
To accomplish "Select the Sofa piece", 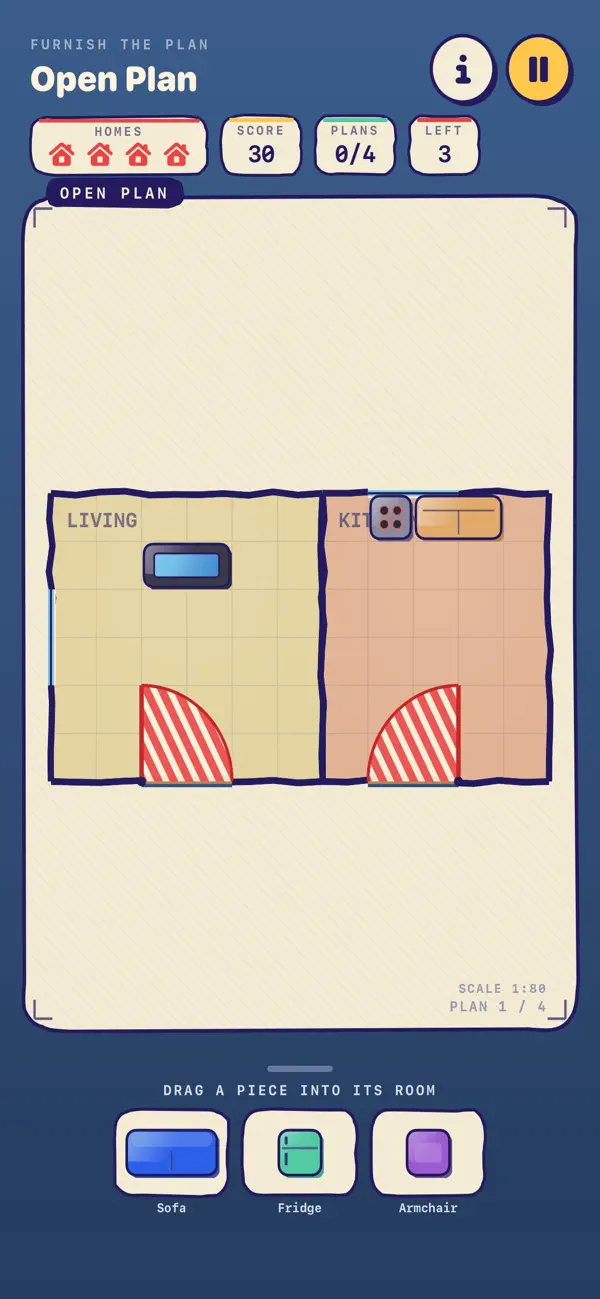I will point(172,1152).
